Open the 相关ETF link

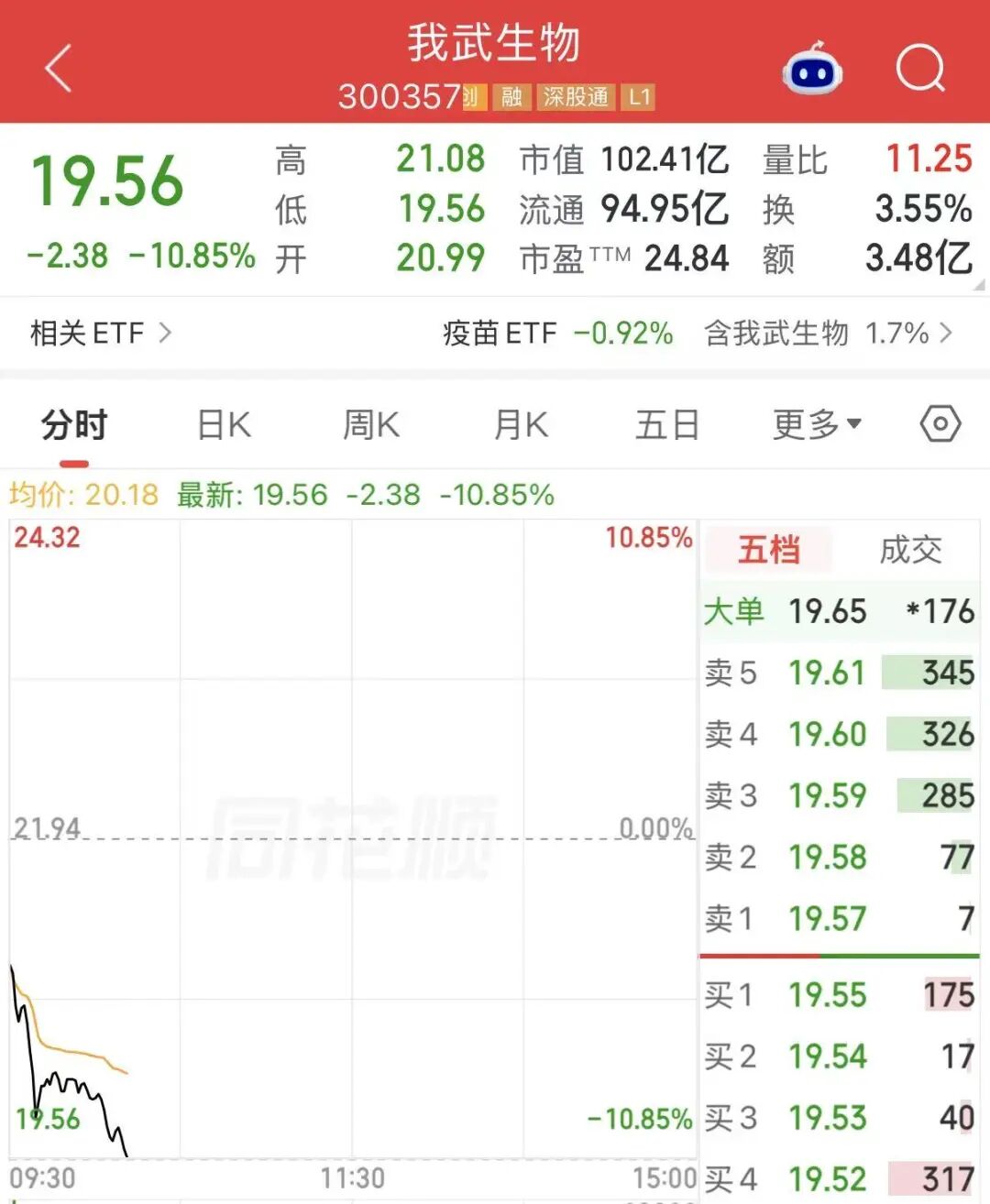(101, 333)
